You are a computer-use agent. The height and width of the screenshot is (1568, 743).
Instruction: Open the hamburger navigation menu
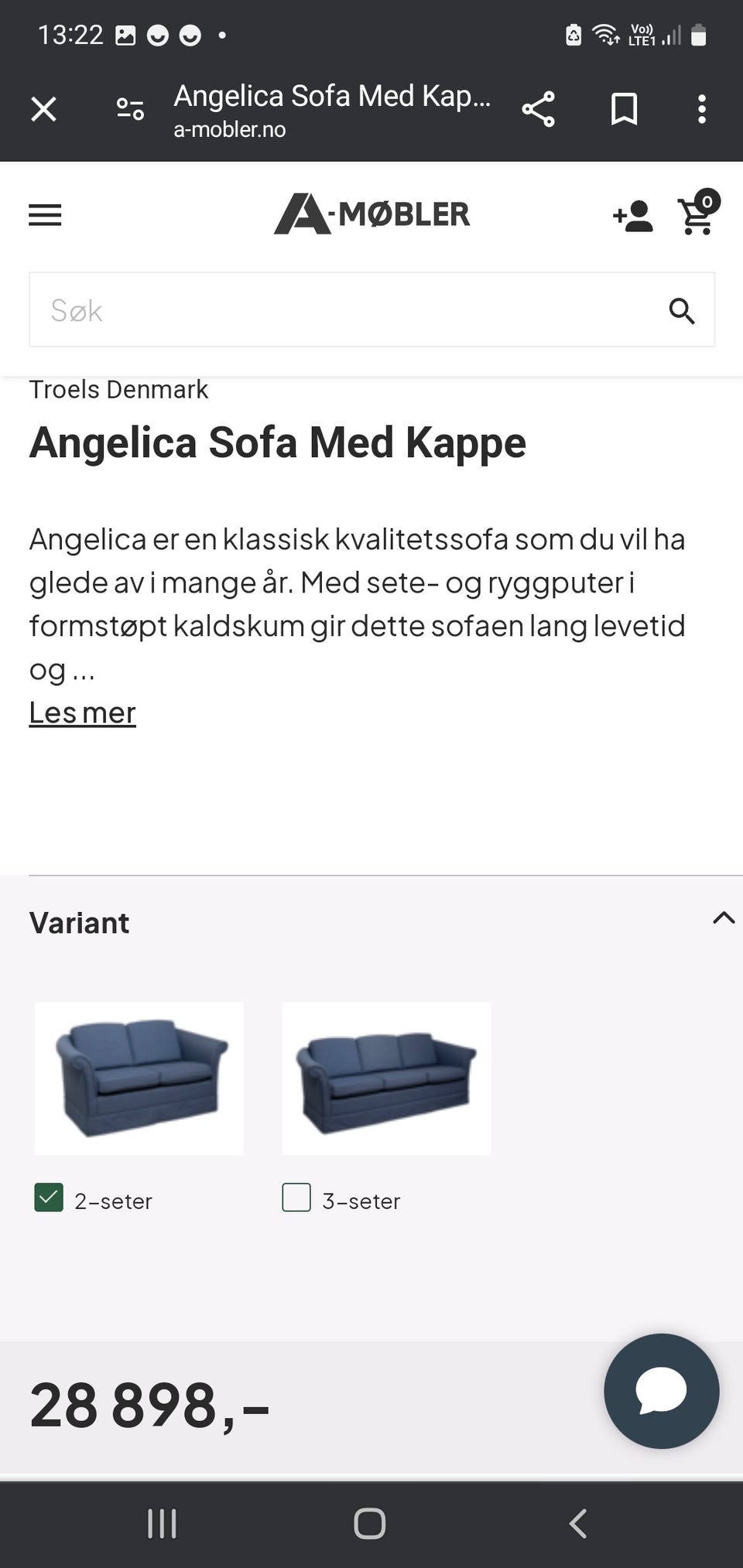click(45, 214)
